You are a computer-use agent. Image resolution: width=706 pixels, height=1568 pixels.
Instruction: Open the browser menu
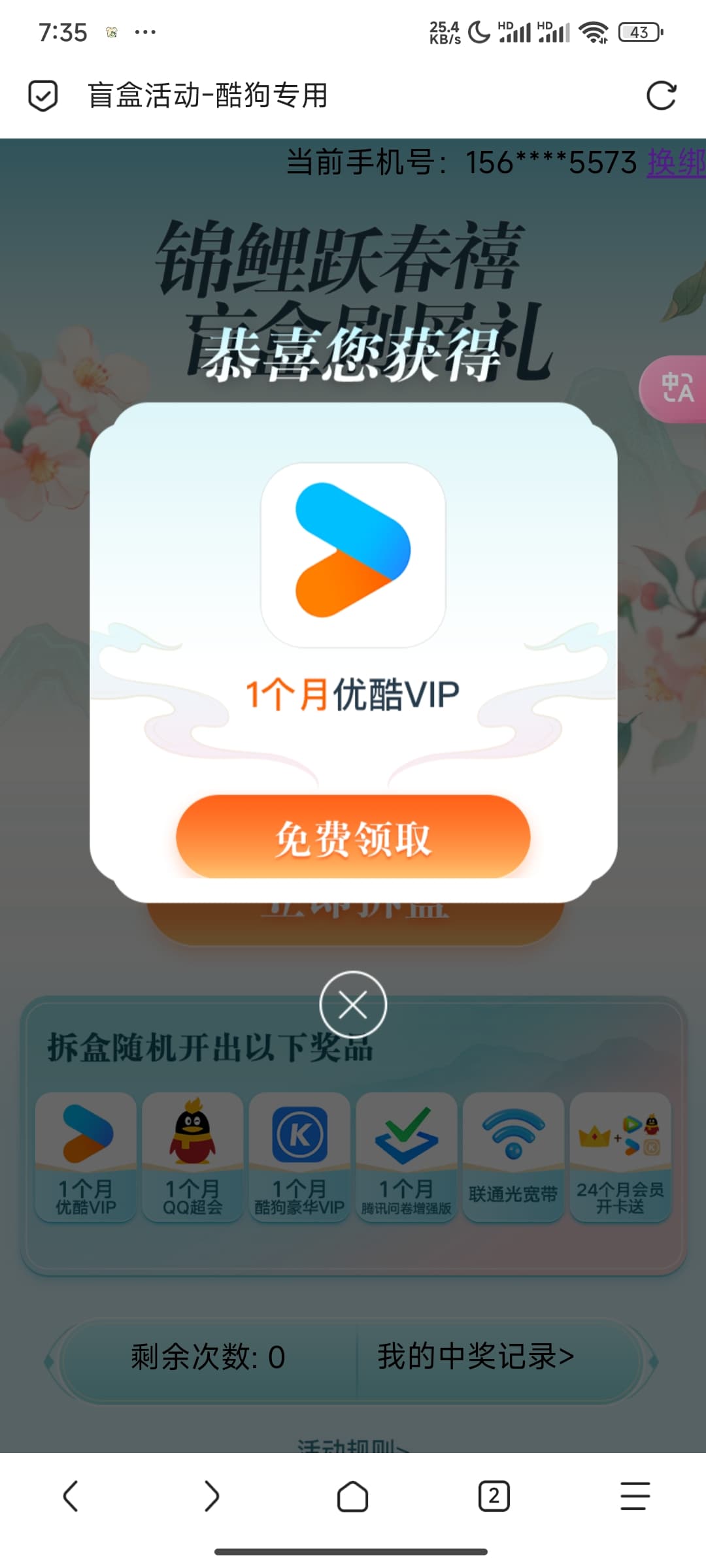point(635,1496)
